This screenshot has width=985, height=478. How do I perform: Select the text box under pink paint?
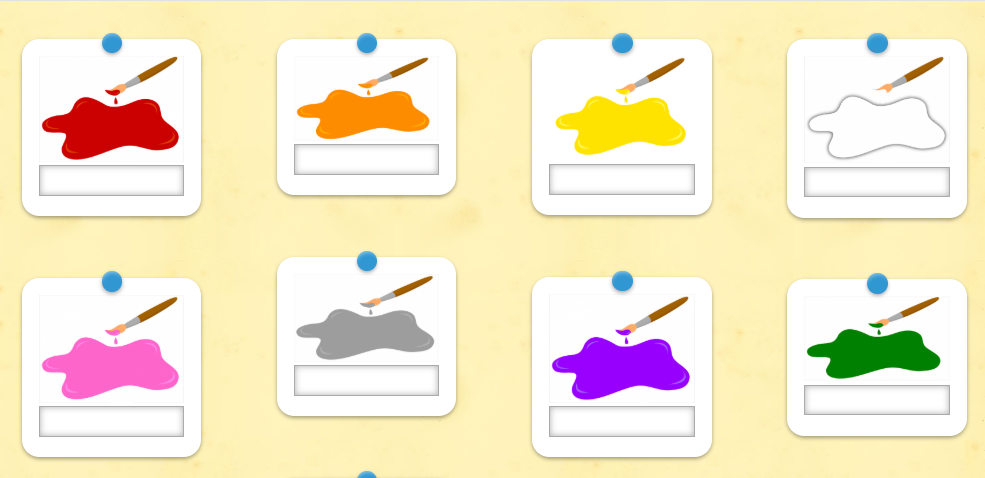[x=111, y=421]
